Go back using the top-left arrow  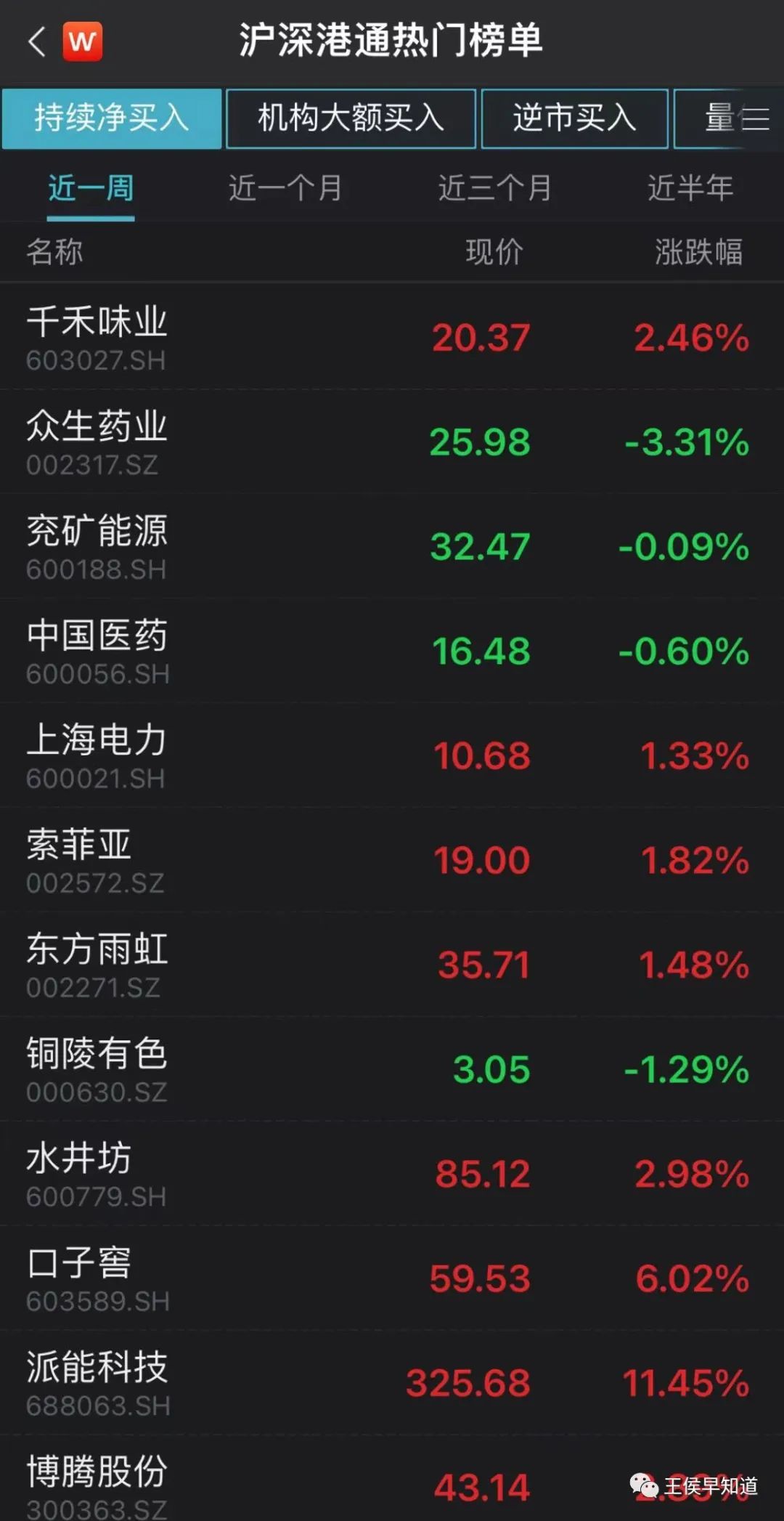pyautogui.click(x=36, y=41)
